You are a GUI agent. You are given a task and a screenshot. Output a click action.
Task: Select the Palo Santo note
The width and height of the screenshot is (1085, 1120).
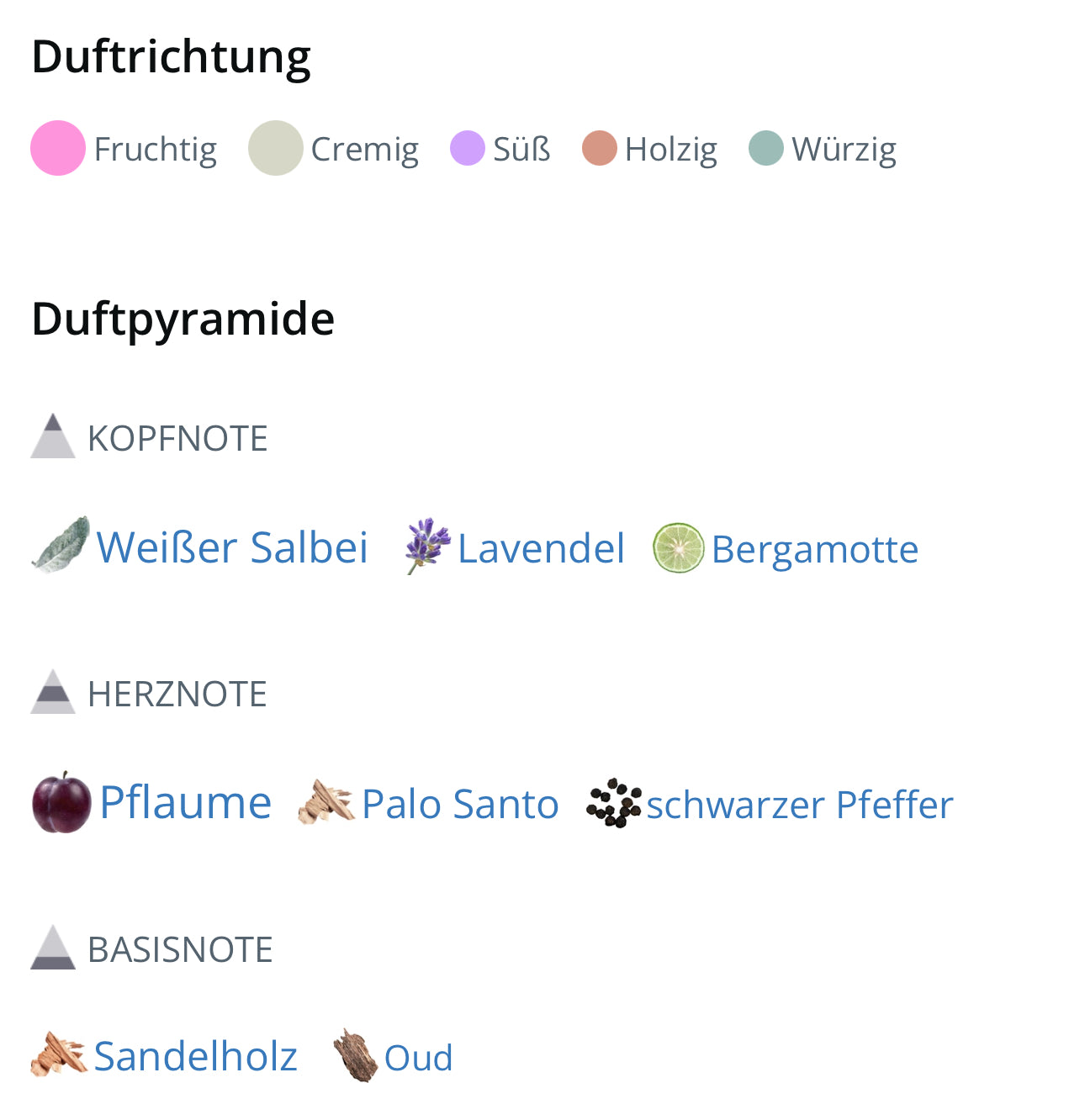click(459, 804)
